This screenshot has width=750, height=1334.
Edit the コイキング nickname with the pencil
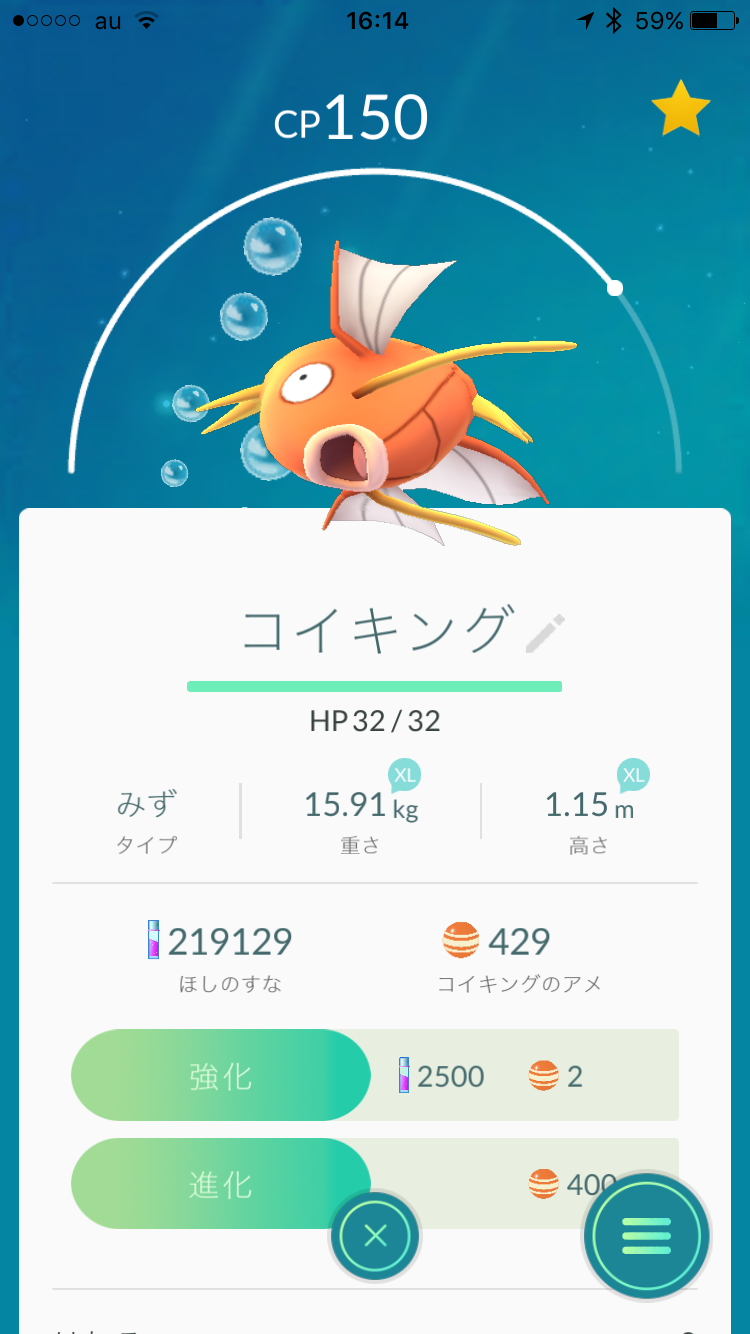545,634
